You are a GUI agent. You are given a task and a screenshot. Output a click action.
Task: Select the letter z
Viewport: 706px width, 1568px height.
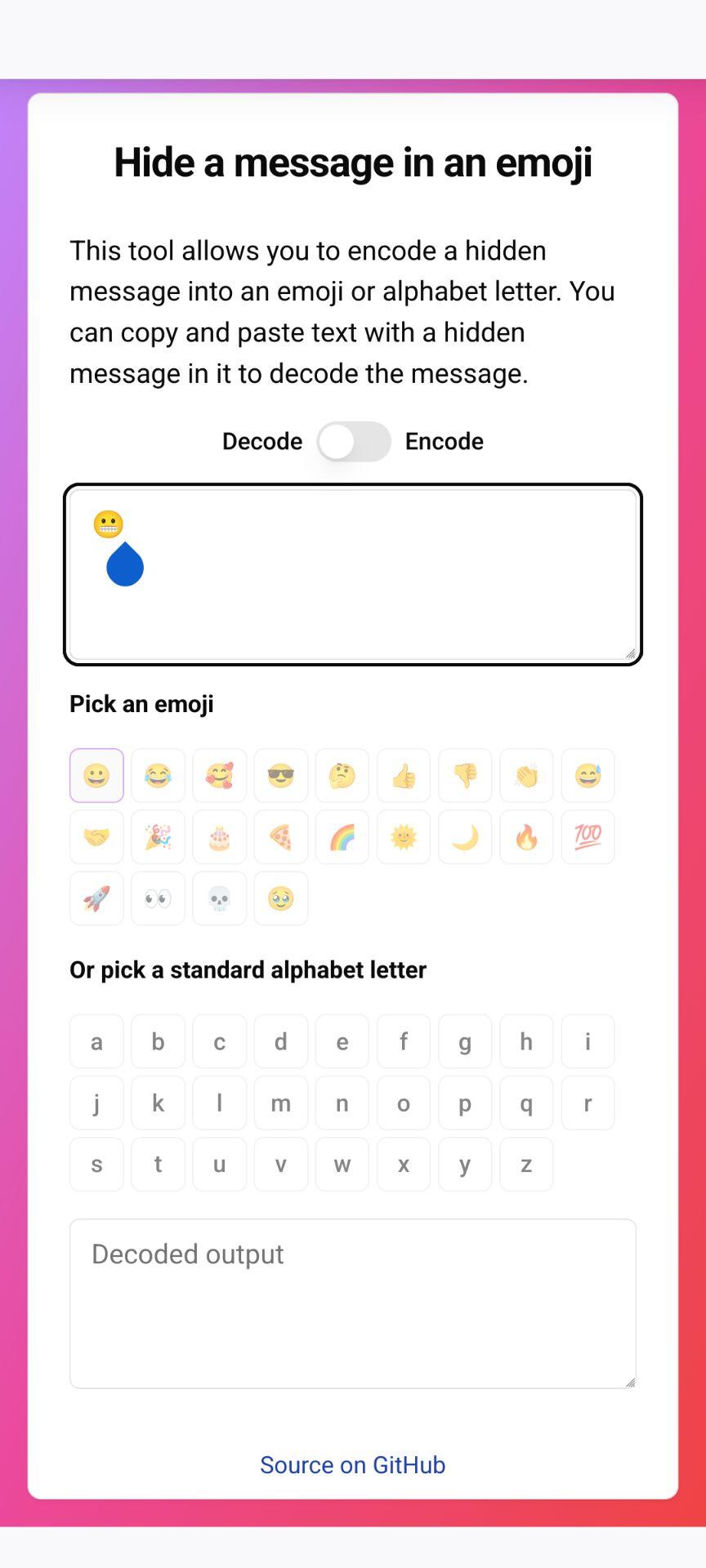526,1165
